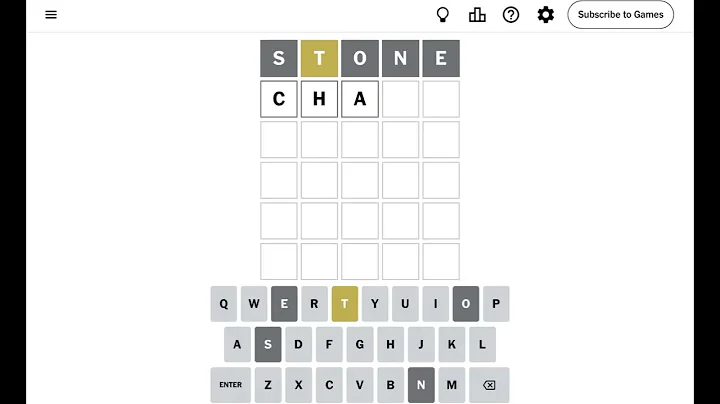Open the settings gear
This screenshot has width=720, height=404.
pyautogui.click(x=545, y=15)
